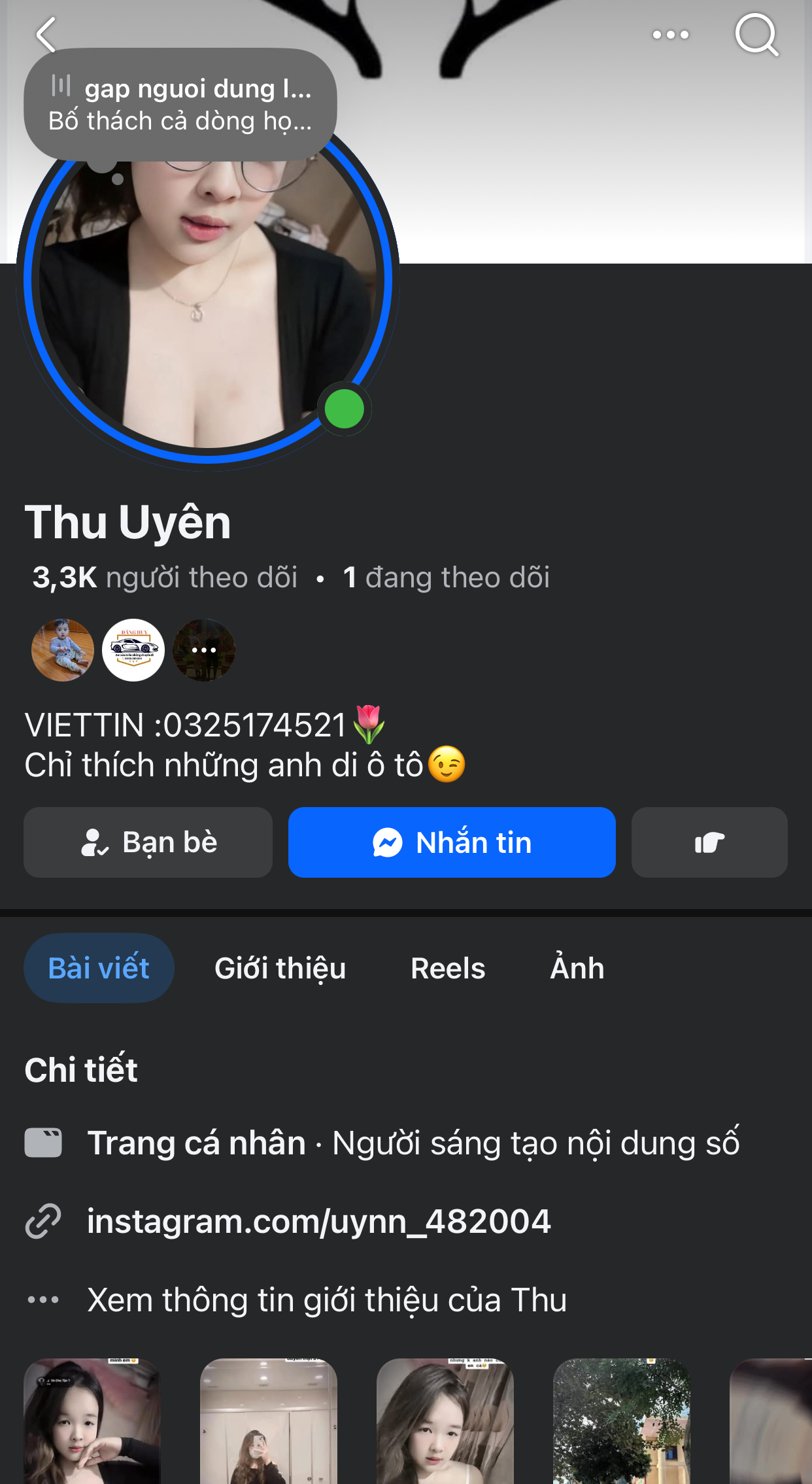Switch to the Reels tab

(x=448, y=968)
